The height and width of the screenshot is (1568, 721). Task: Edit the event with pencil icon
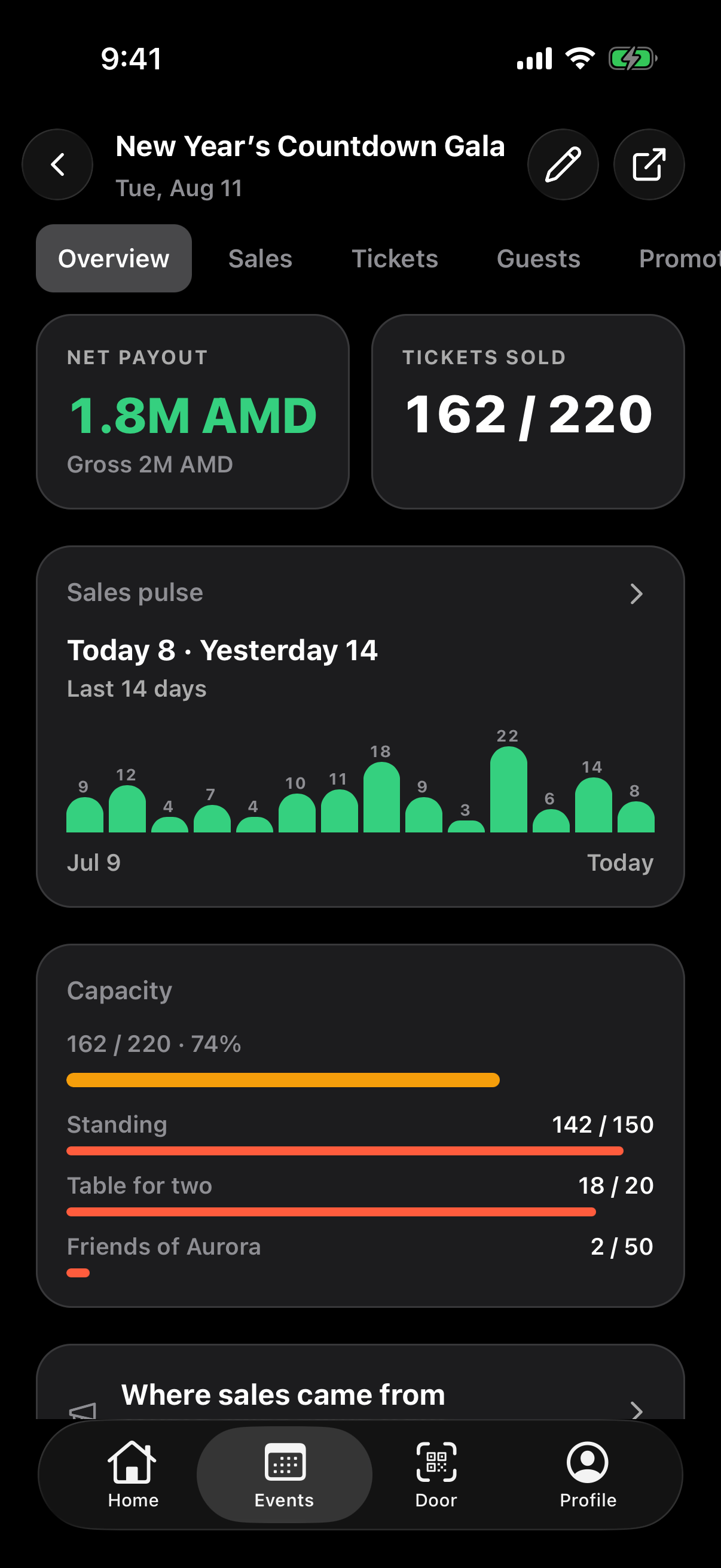pyautogui.click(x=563, y=164)
